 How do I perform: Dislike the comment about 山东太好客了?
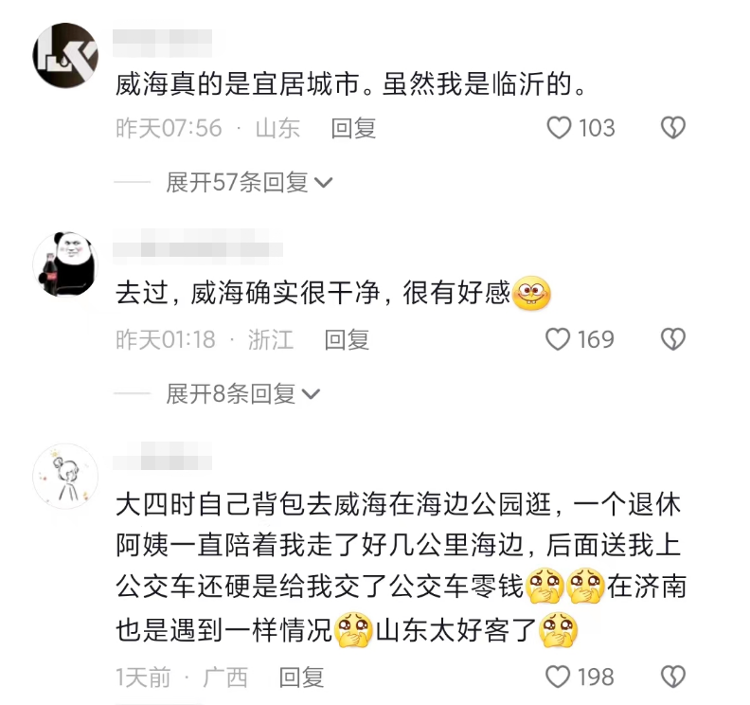[x=674, y=677]
